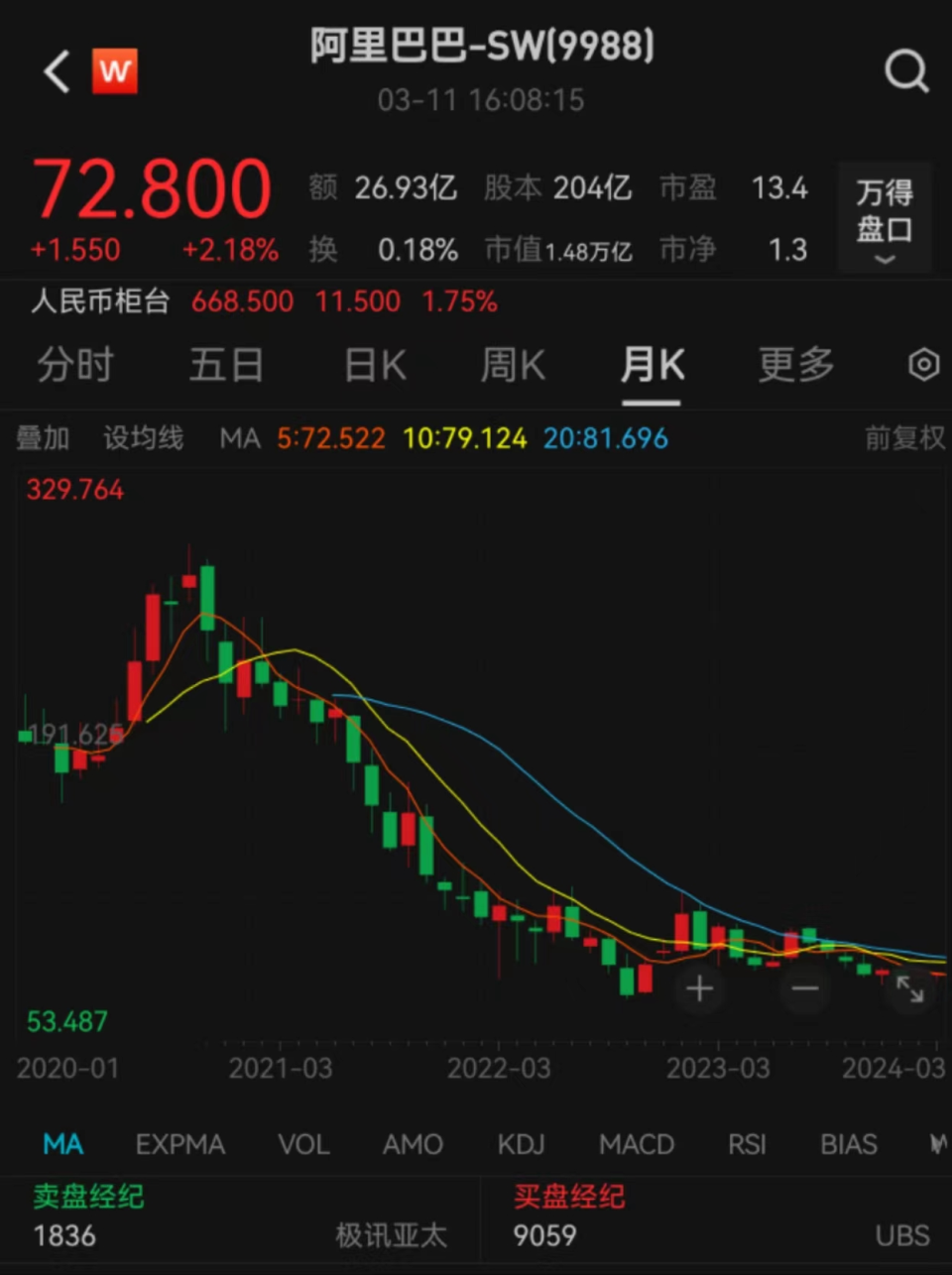The width and height of the screenshot is (952, 1275).
Task: Select the EXPMA indicator
Action: [180, 1144]
